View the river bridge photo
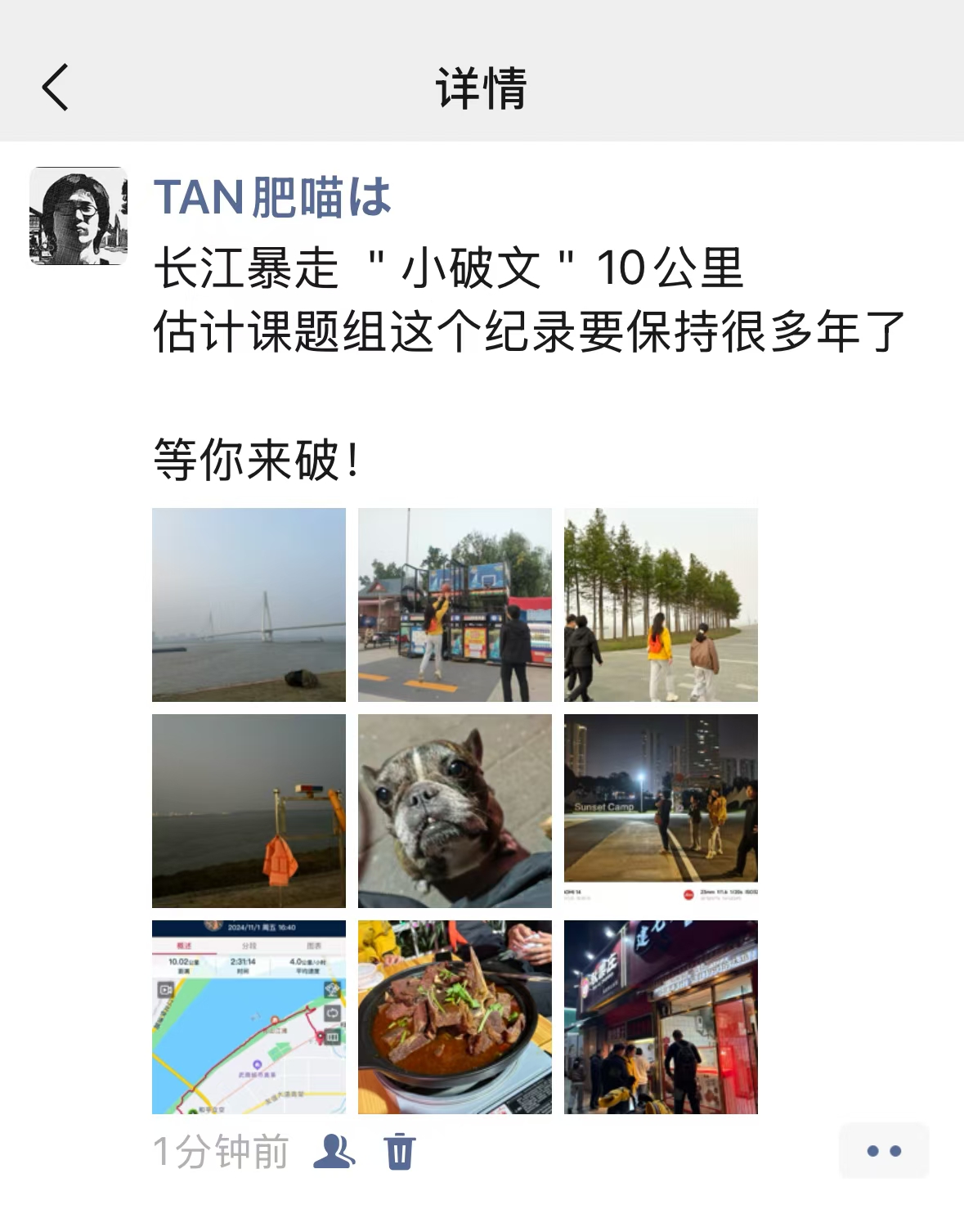Viewport: 964px width, 1232px height. click(x=249, y=605)
